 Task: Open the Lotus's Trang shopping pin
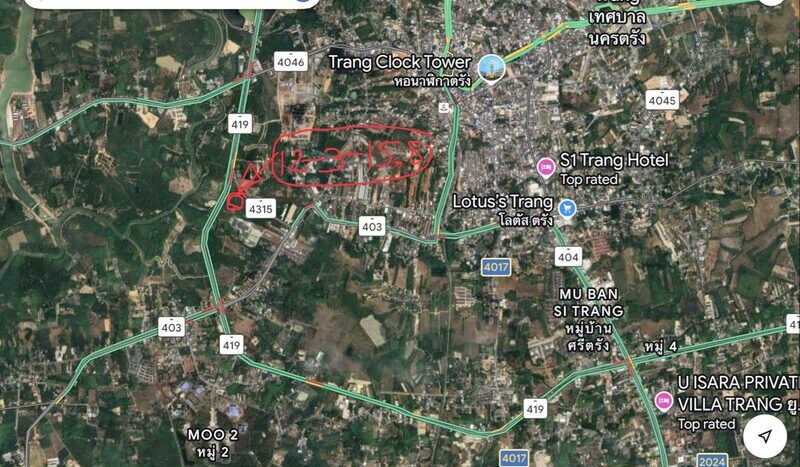[568, 209]
